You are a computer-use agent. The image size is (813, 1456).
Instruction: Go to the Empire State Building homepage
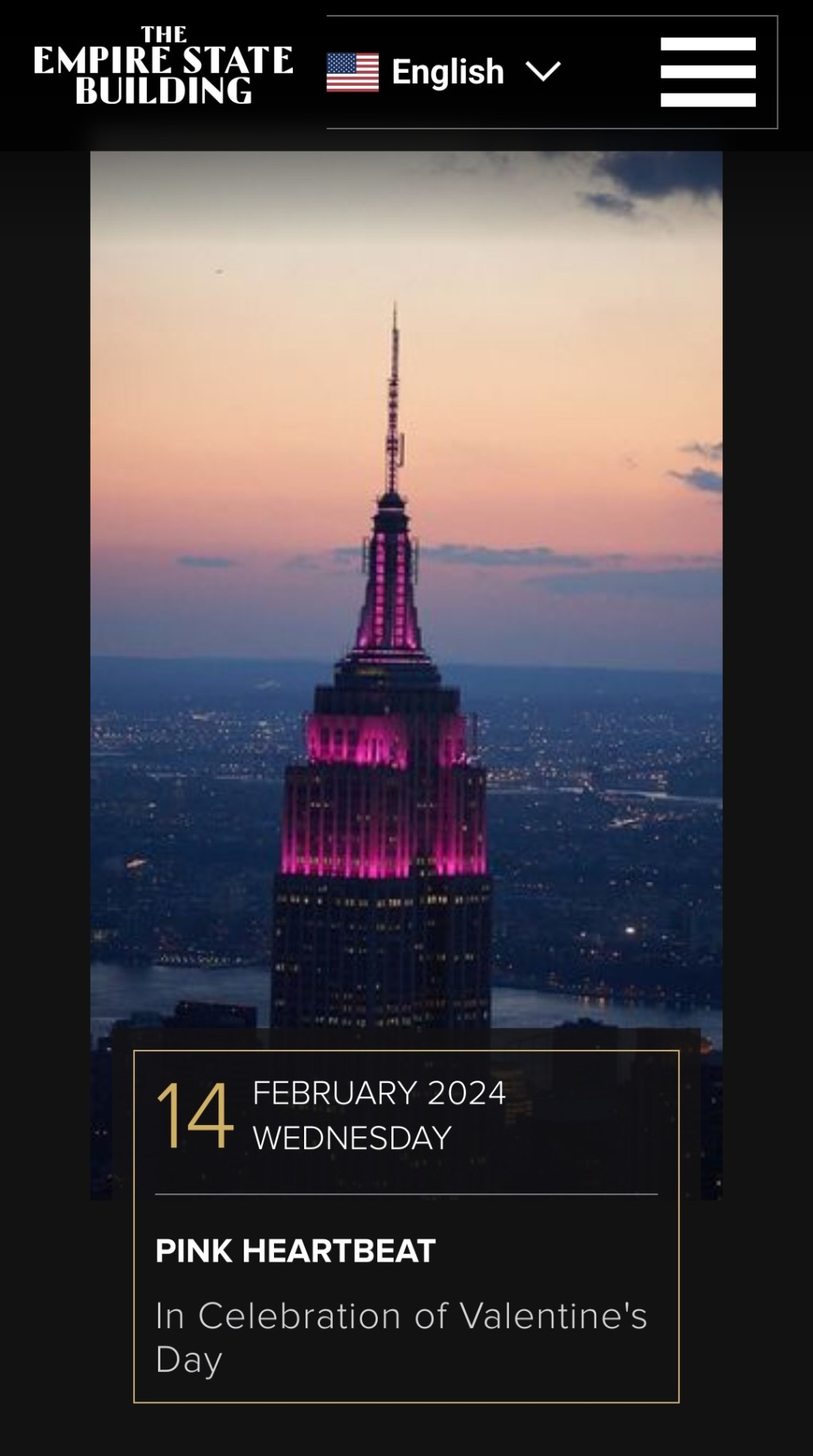pyautogui.click(x=163, y=67)
